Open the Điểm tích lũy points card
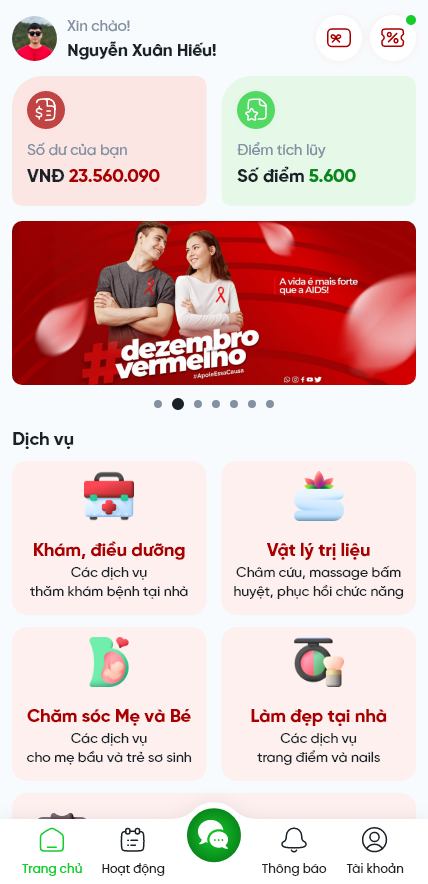Viewport: 428px width, 884px height. point(319,141)
